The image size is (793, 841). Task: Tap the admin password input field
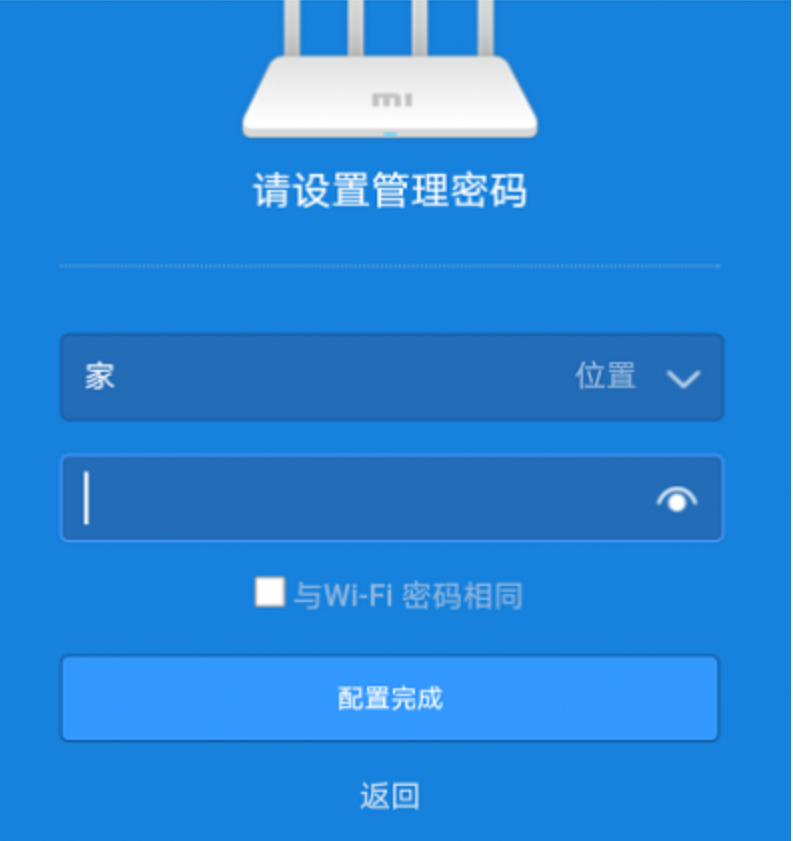tap(360, 498)
